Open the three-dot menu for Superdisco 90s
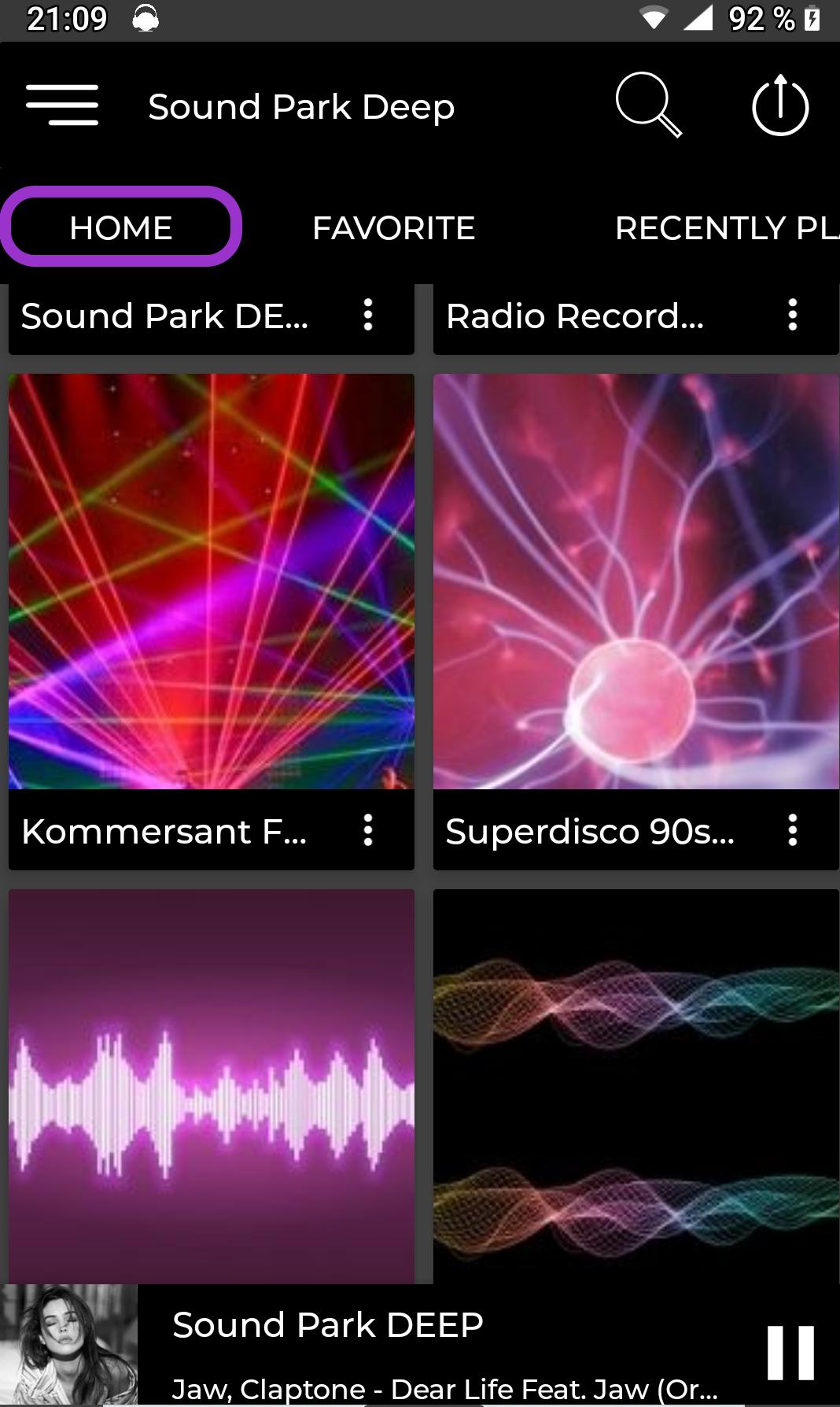Viewport: 840px width, 1407px height. [793, 830]
